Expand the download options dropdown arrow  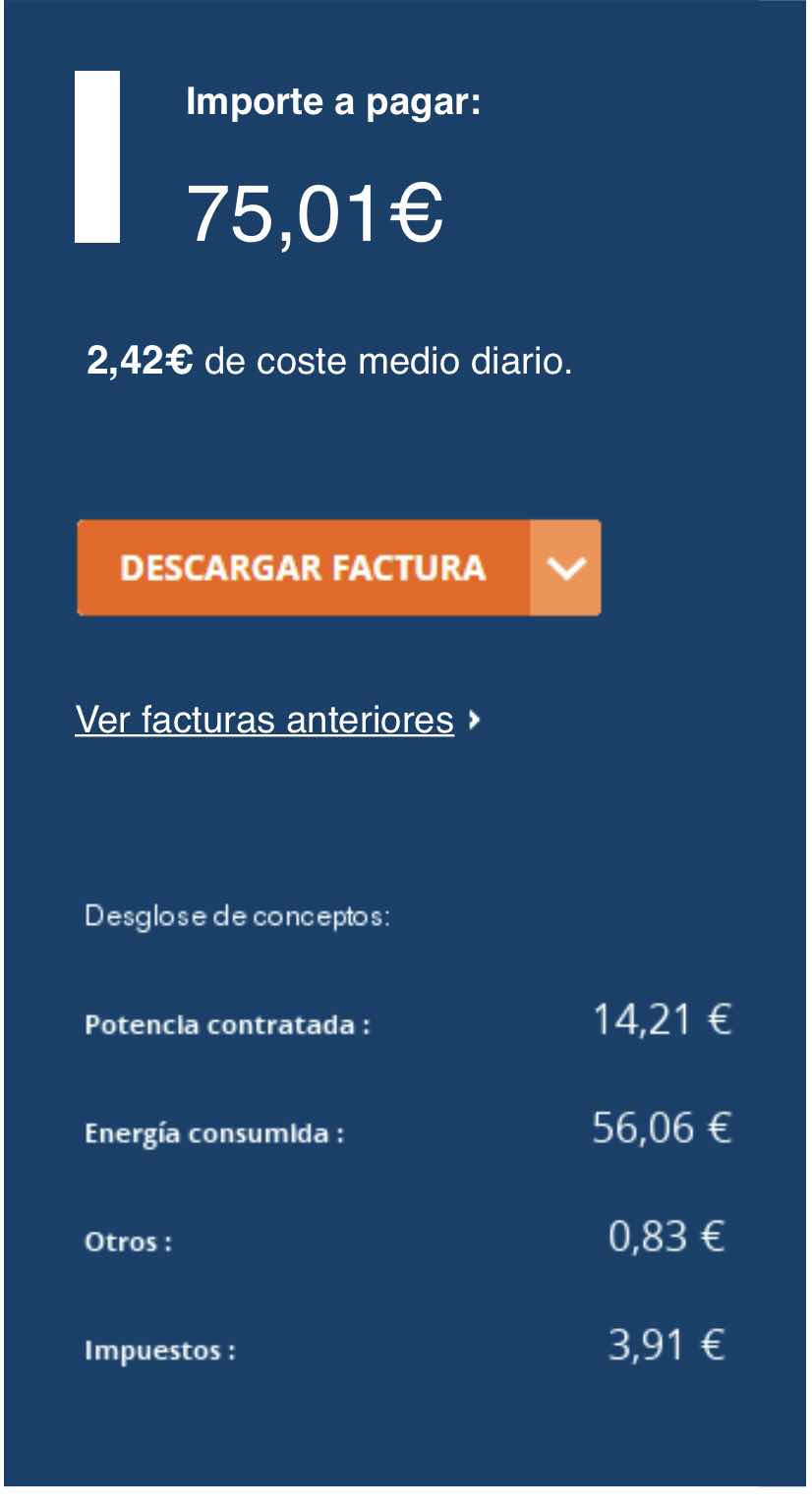coord(566,568)
